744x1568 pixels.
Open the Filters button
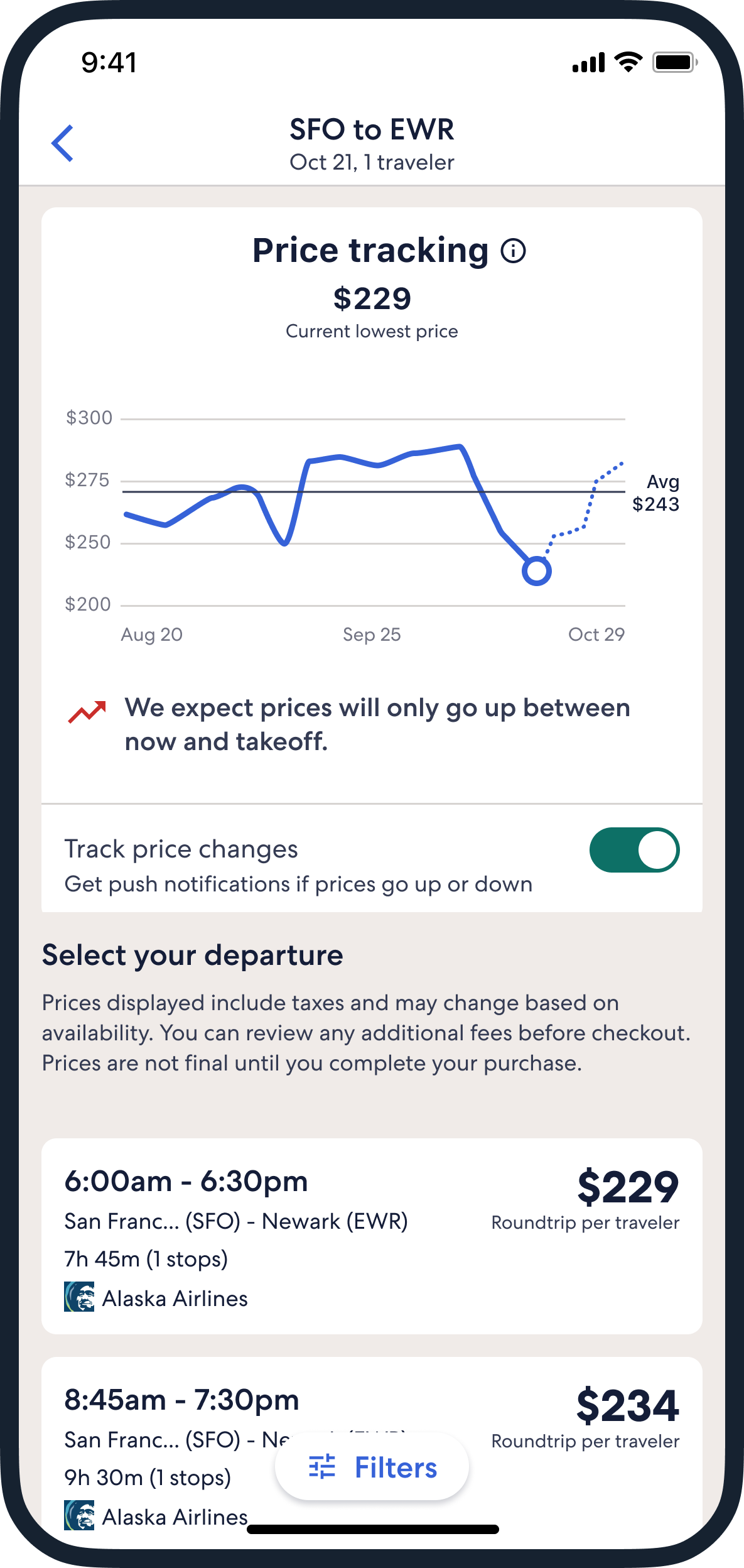(x=372, y=1468)
